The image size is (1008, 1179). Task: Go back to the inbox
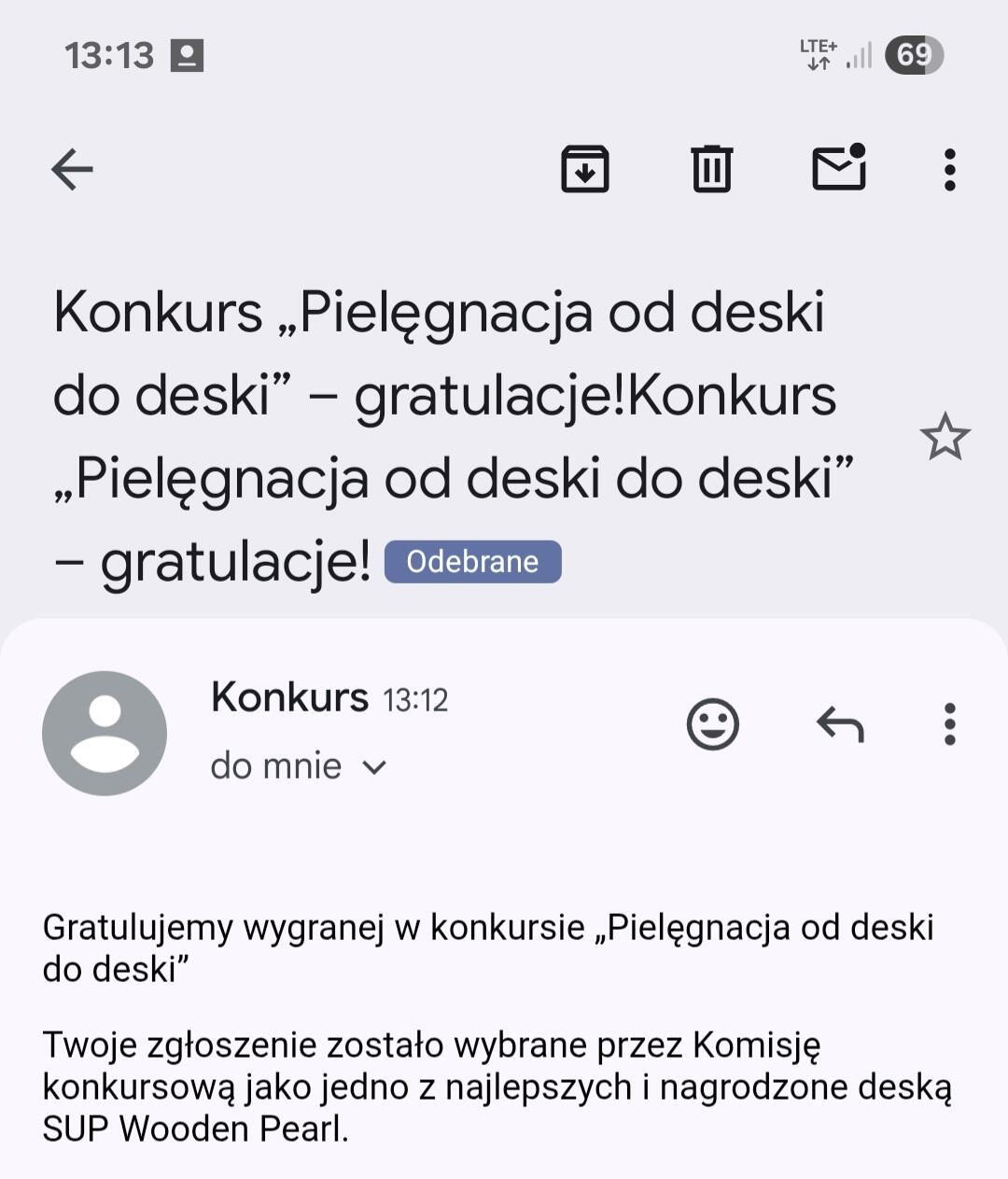click(x=72, y=170)
